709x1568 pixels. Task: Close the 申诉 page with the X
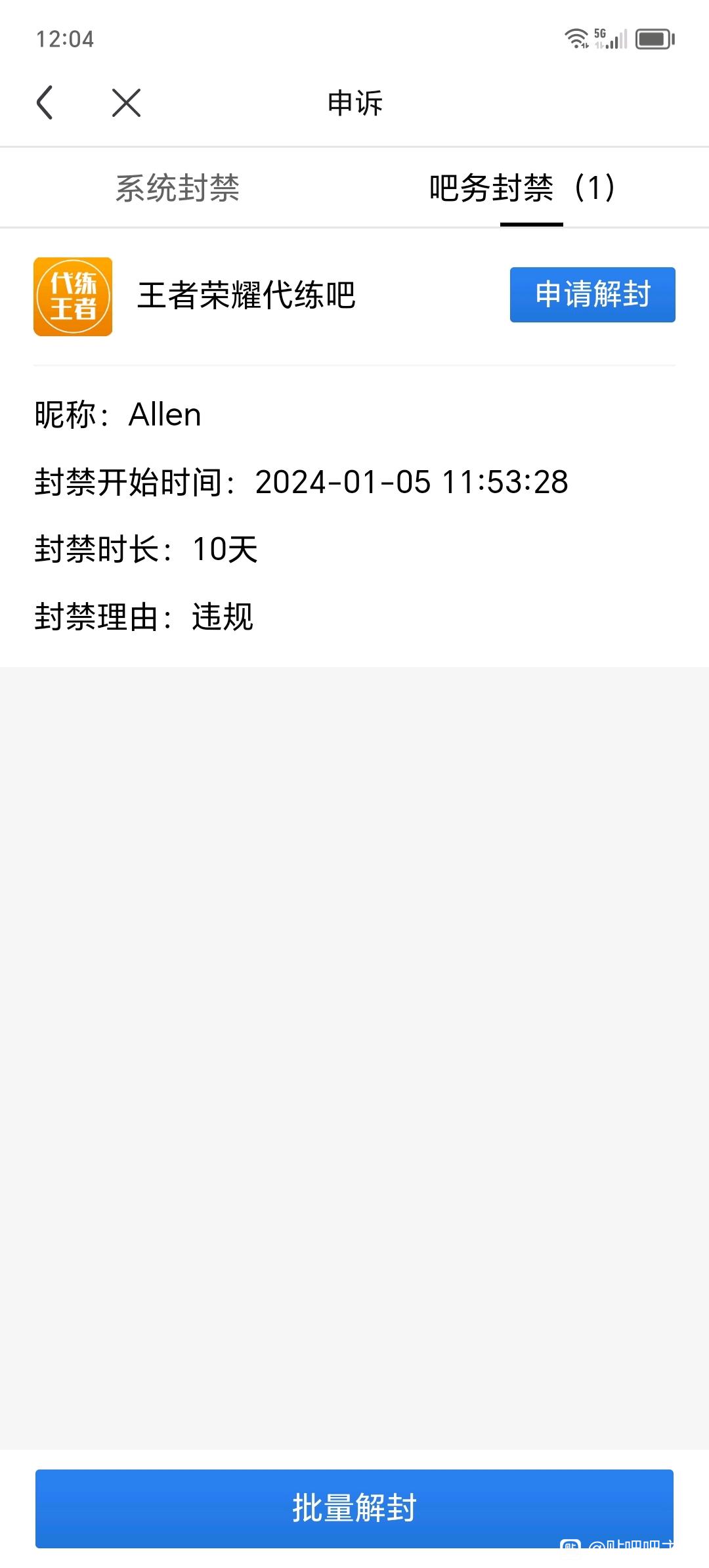click(126, 103)
